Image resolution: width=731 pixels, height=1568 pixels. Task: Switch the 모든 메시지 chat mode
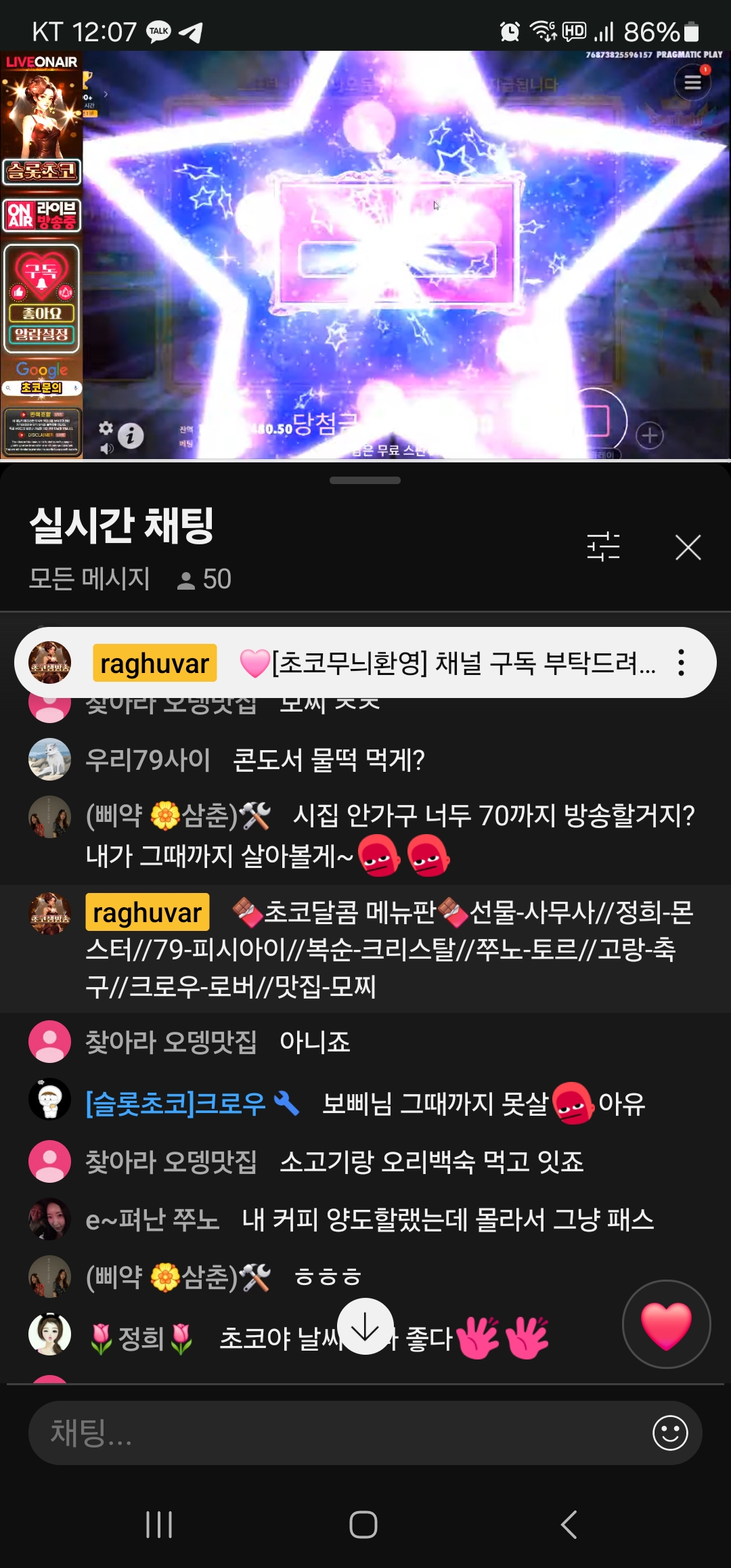click(x=89, y=580)
